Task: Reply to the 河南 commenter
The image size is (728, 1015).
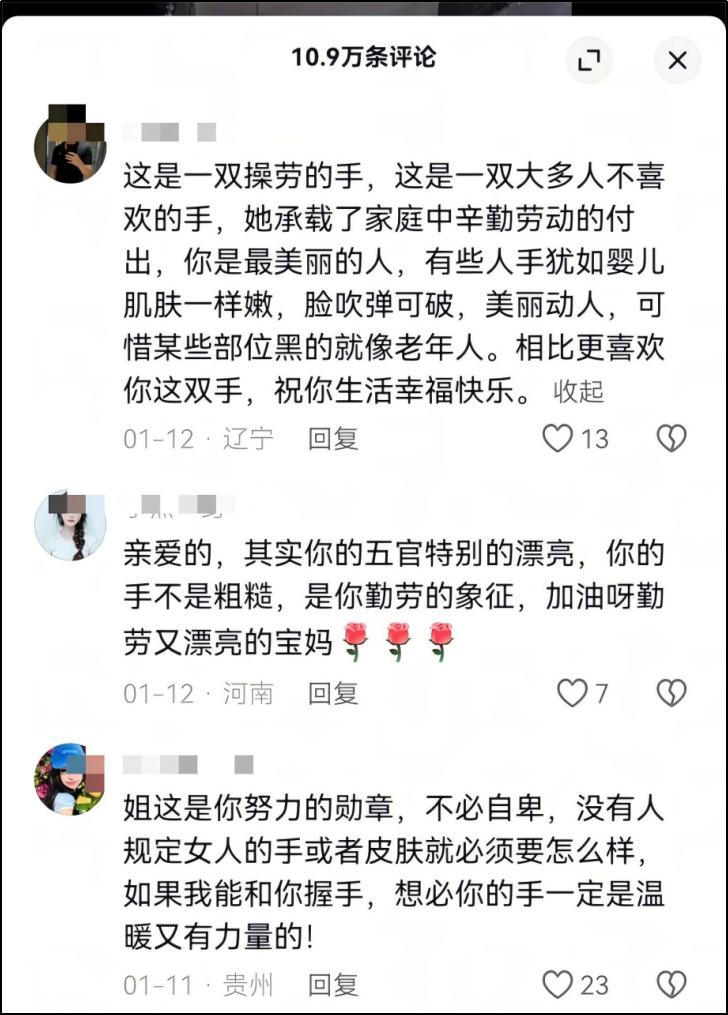Action: tap(333, 693)
